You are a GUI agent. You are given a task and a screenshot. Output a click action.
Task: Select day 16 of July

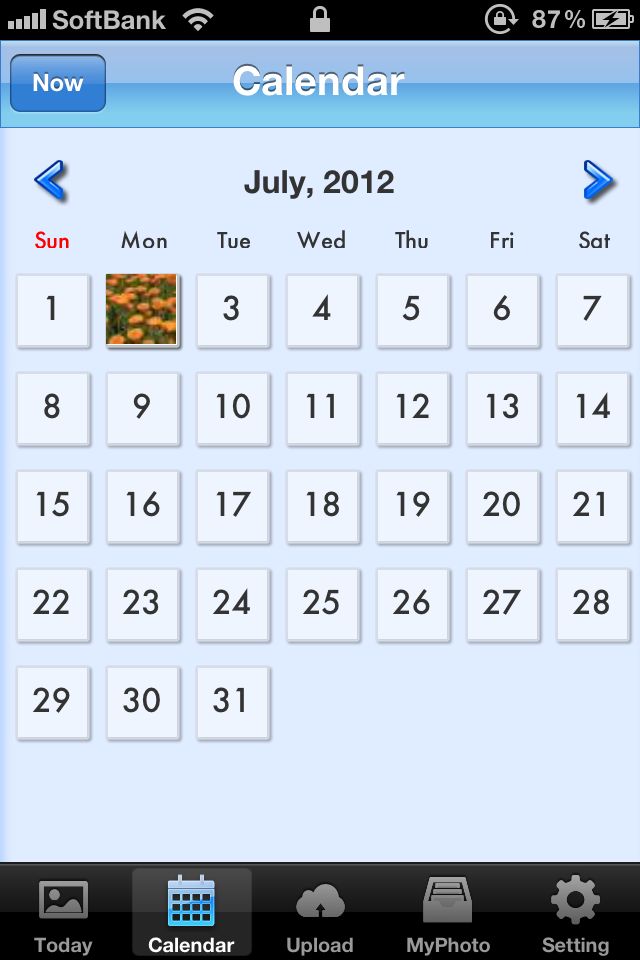pos(142,506)
